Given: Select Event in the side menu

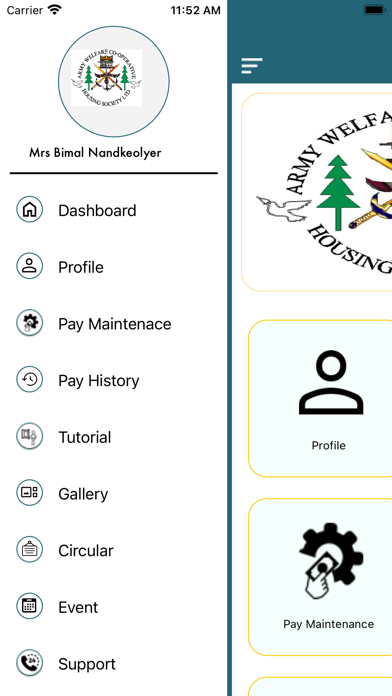Looking at the screenshot, I should (113, 607).
